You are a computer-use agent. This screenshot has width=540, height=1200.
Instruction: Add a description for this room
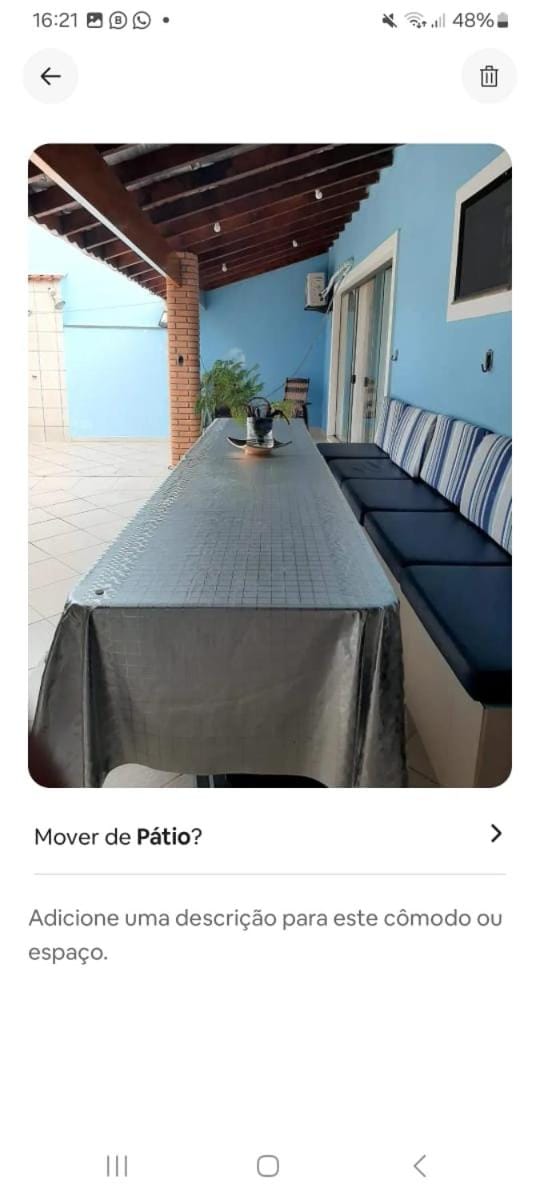(266, 935)
